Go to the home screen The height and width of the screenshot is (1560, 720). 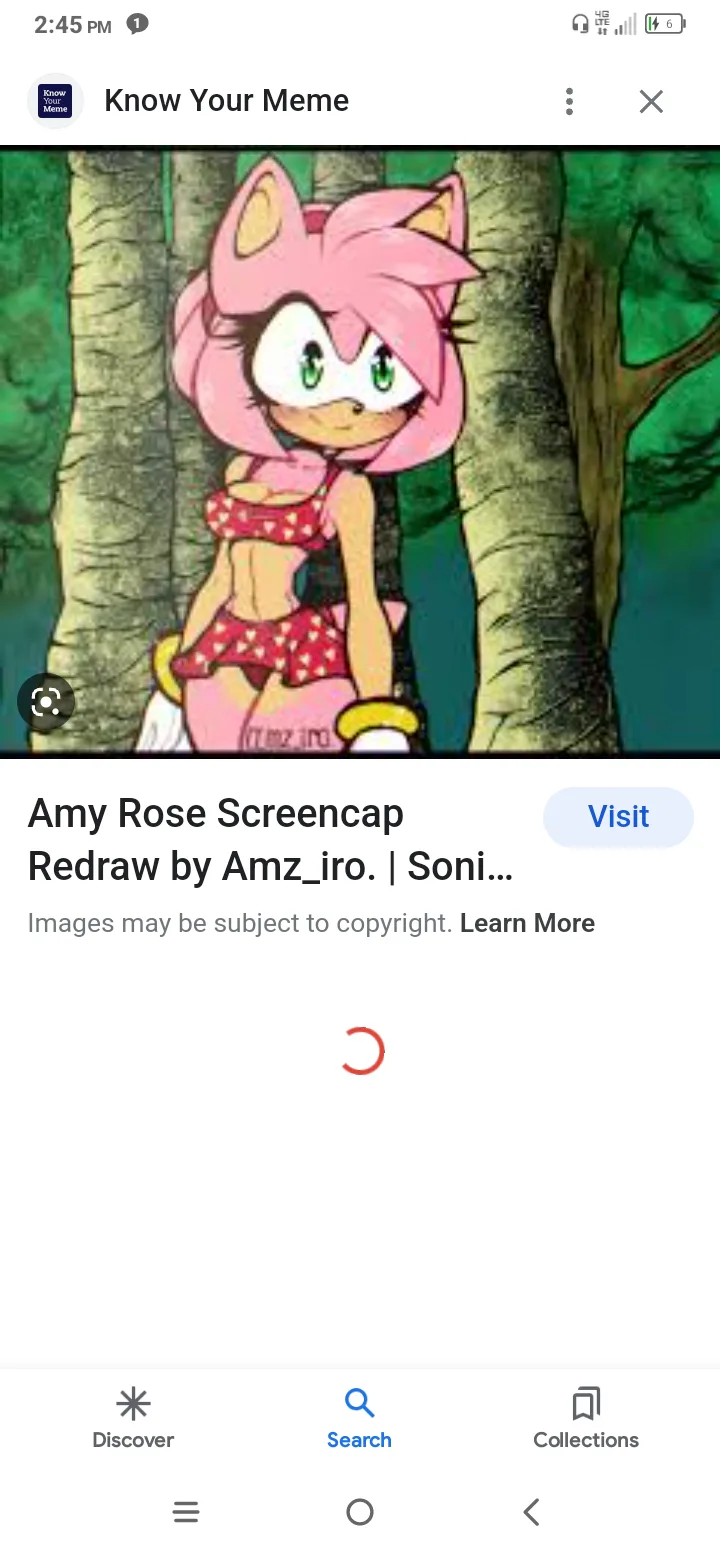tap(360, 1512)
